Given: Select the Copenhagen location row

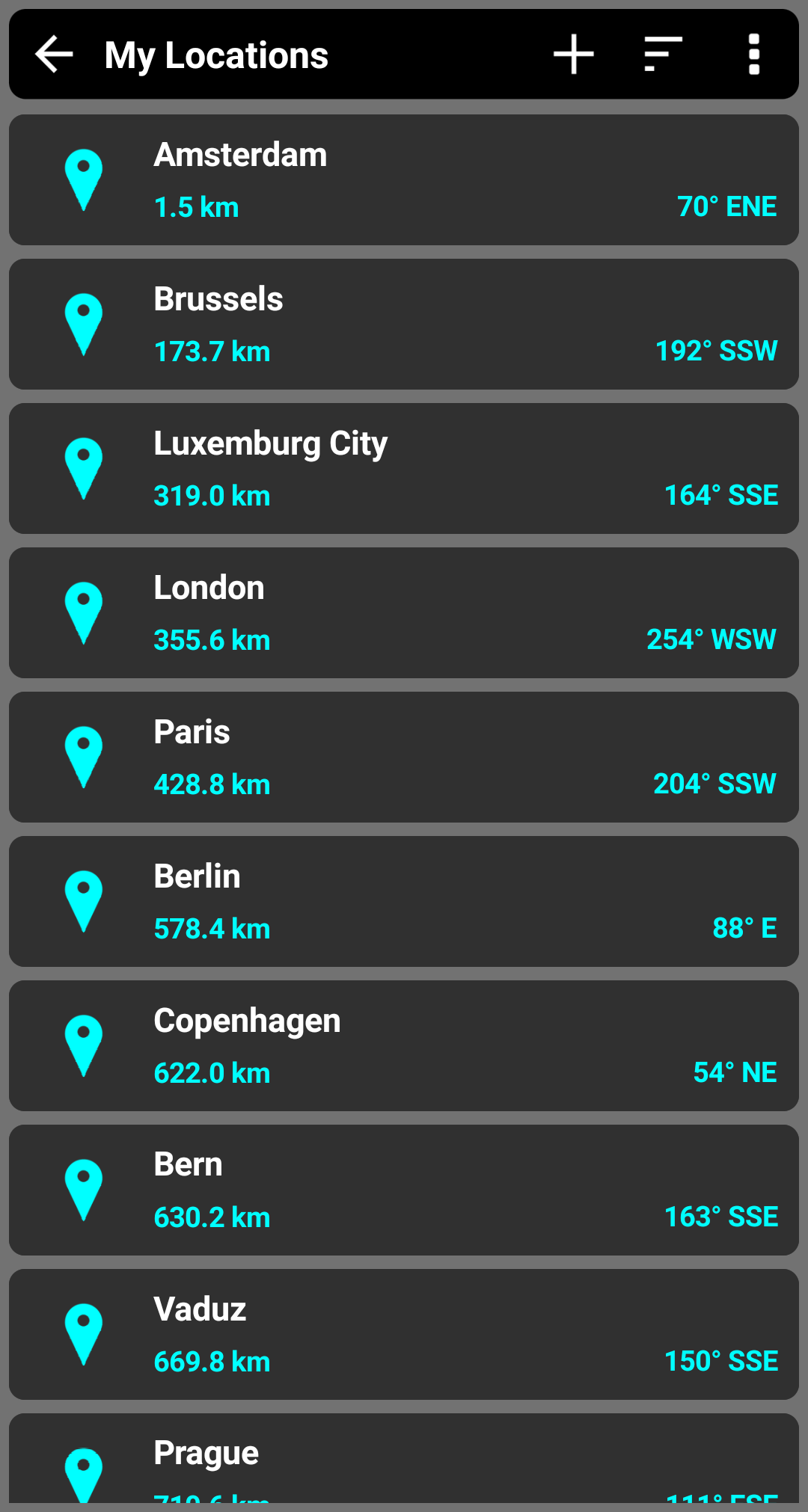Looking at the screenshot, I should tap(404, 1045).
